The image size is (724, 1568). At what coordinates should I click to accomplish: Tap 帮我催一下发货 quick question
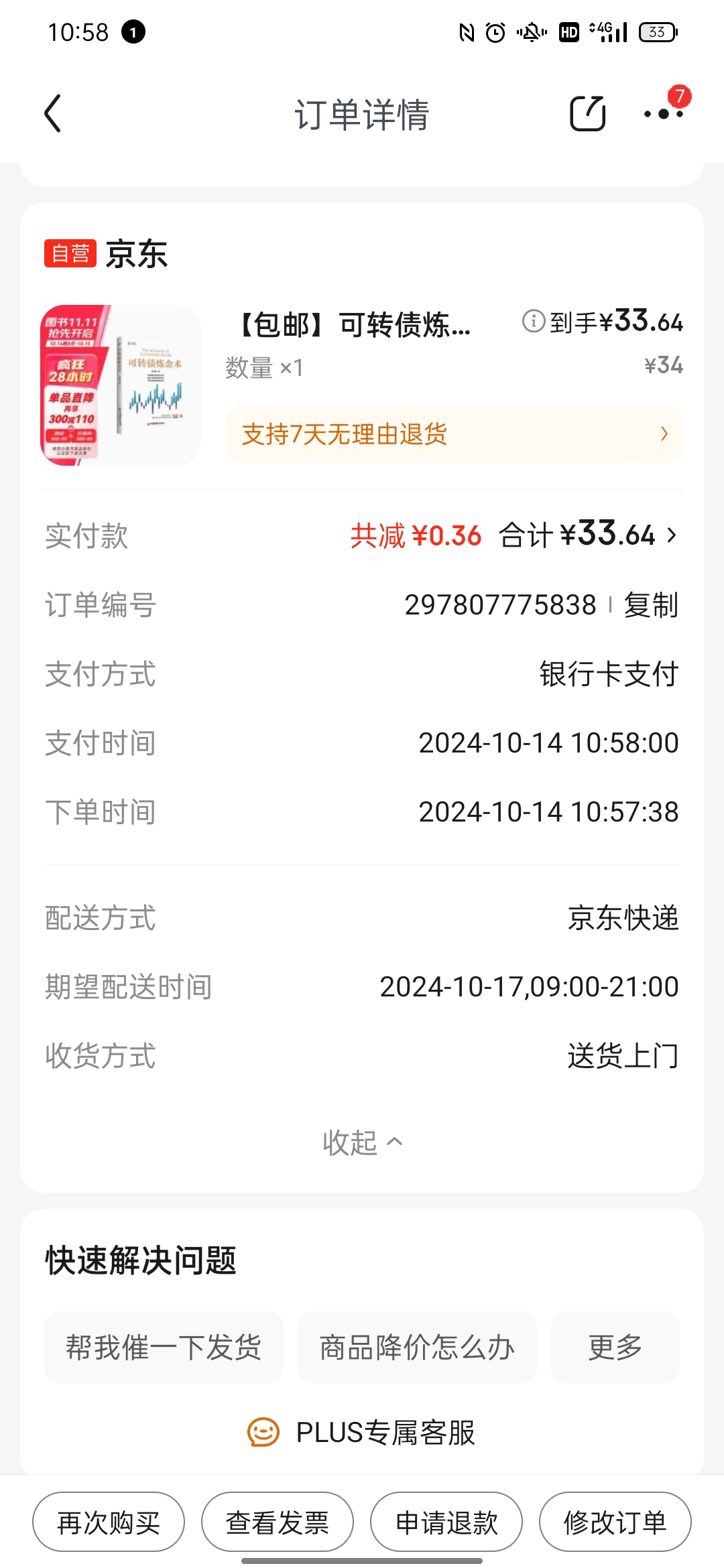pyautogui.click(x=164, y=1348)
